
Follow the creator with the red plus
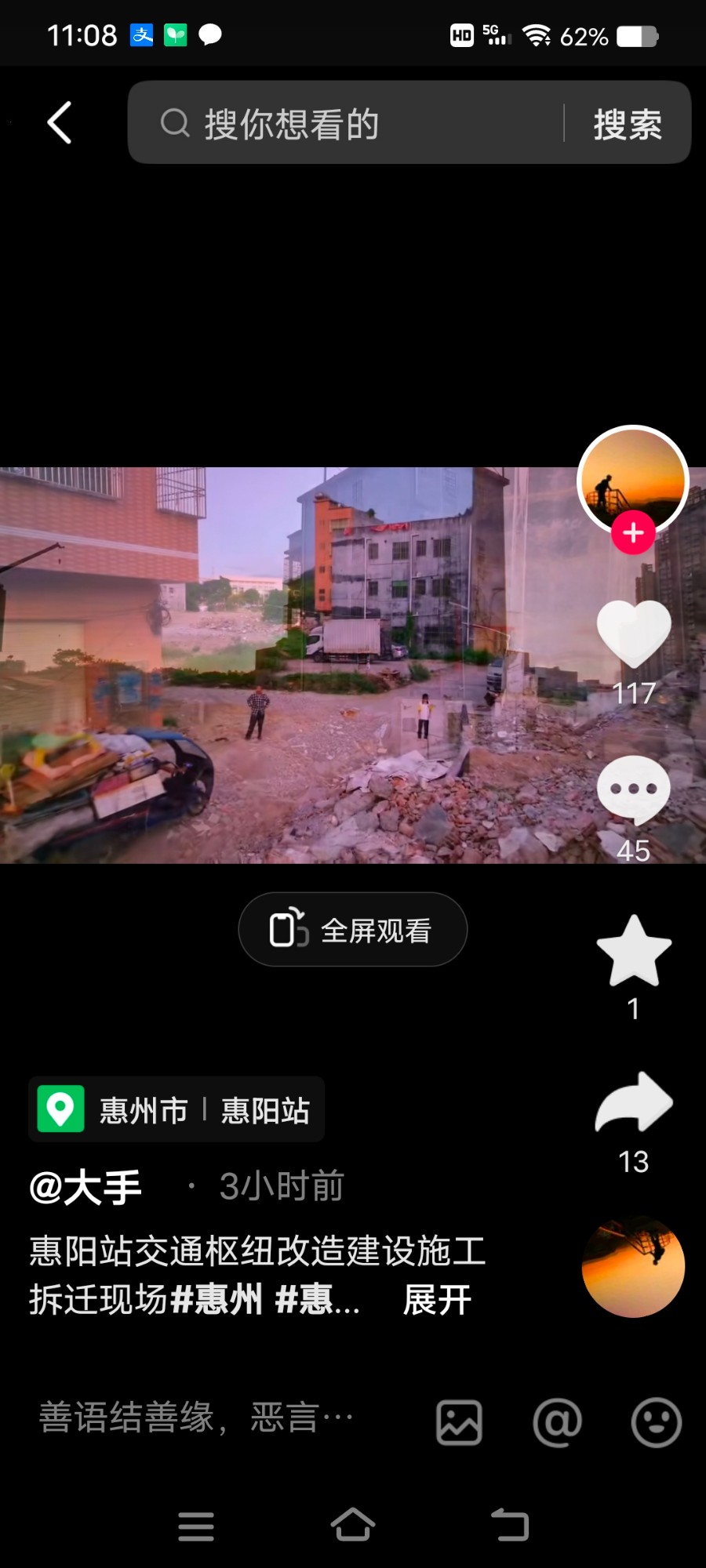click(633, 533)
